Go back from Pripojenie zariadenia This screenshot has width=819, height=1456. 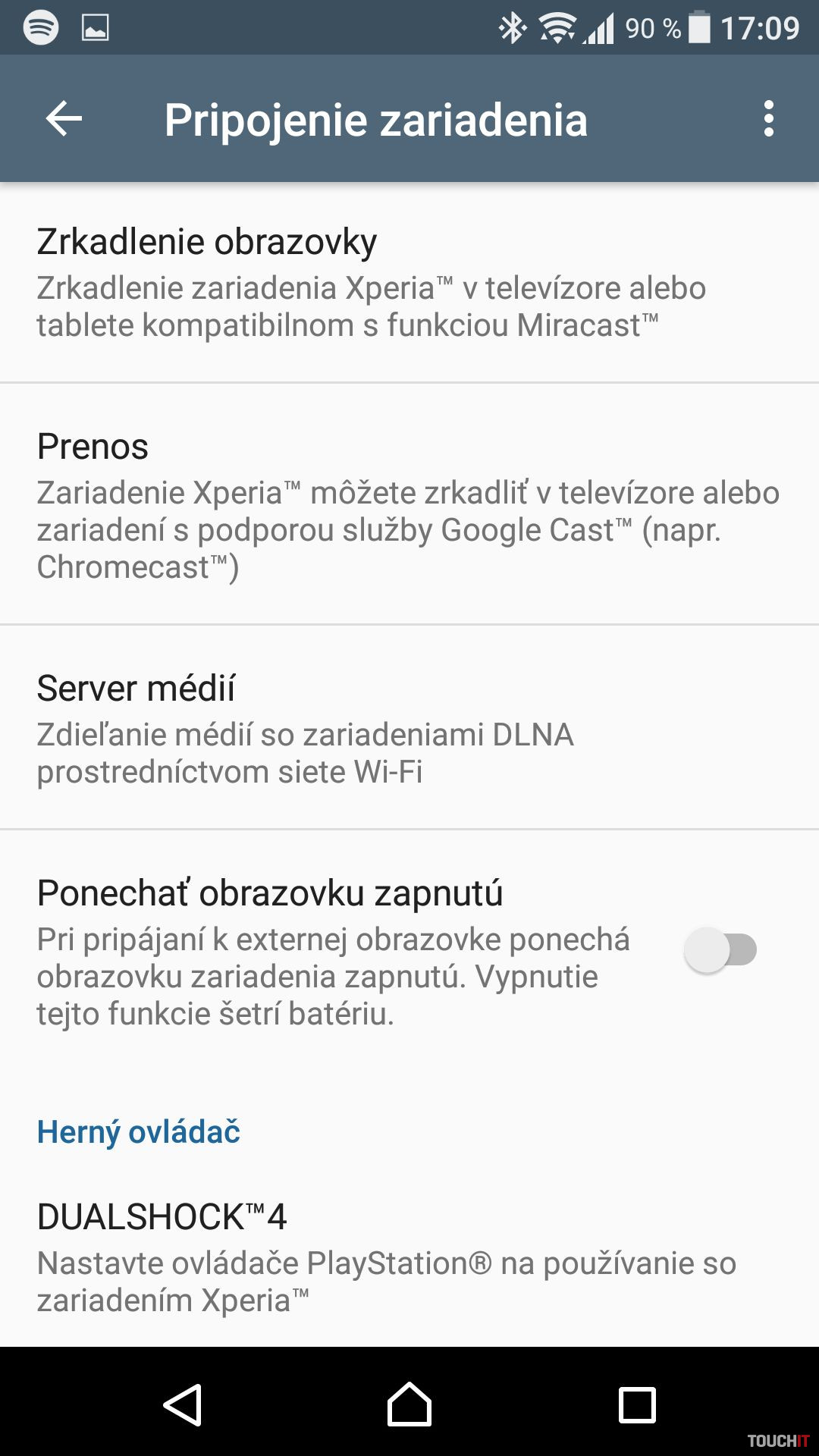point(64,119)
